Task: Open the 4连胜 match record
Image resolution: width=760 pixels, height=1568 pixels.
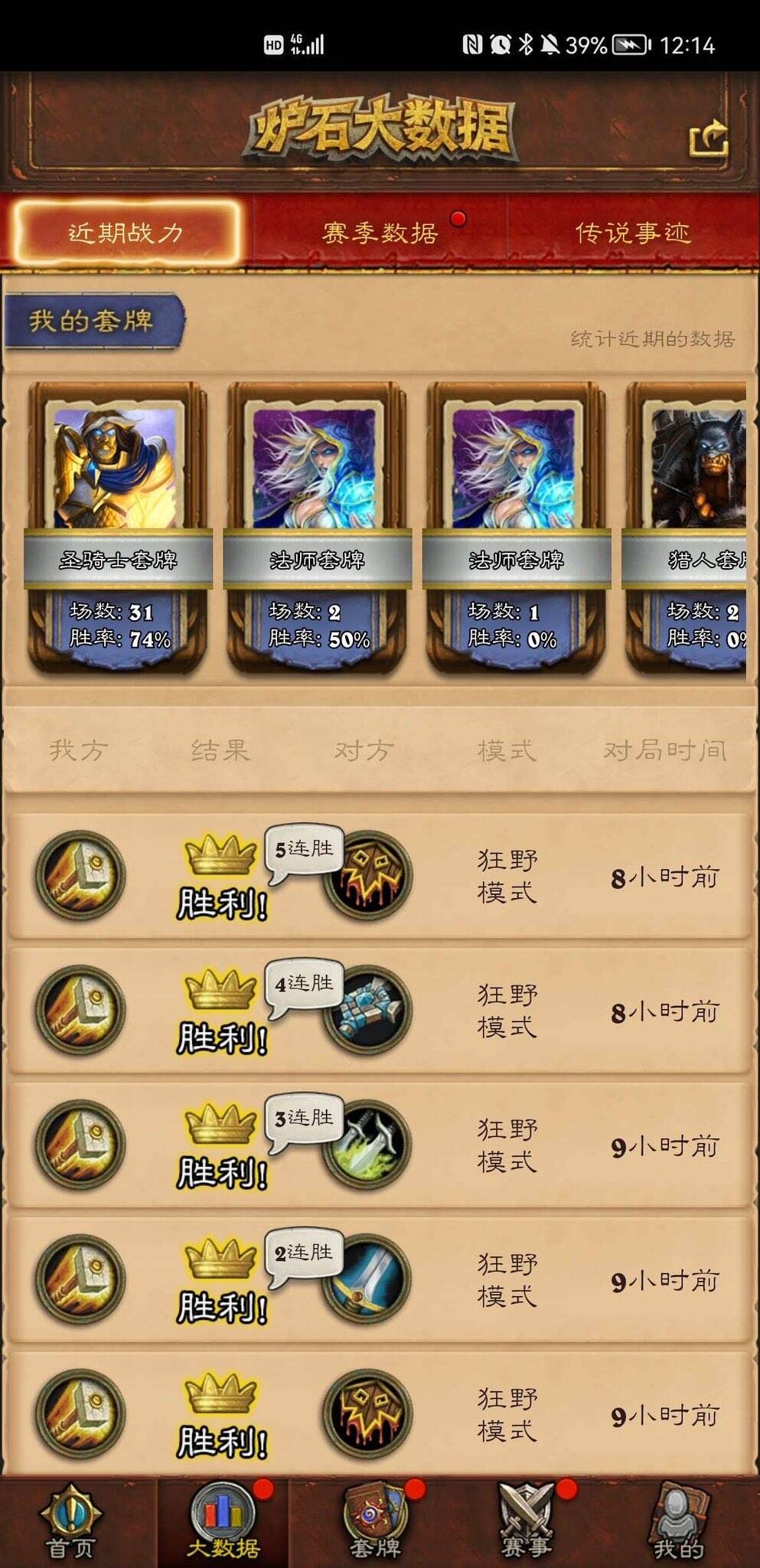Action: pyautogui.click(x=380, y=1011)
